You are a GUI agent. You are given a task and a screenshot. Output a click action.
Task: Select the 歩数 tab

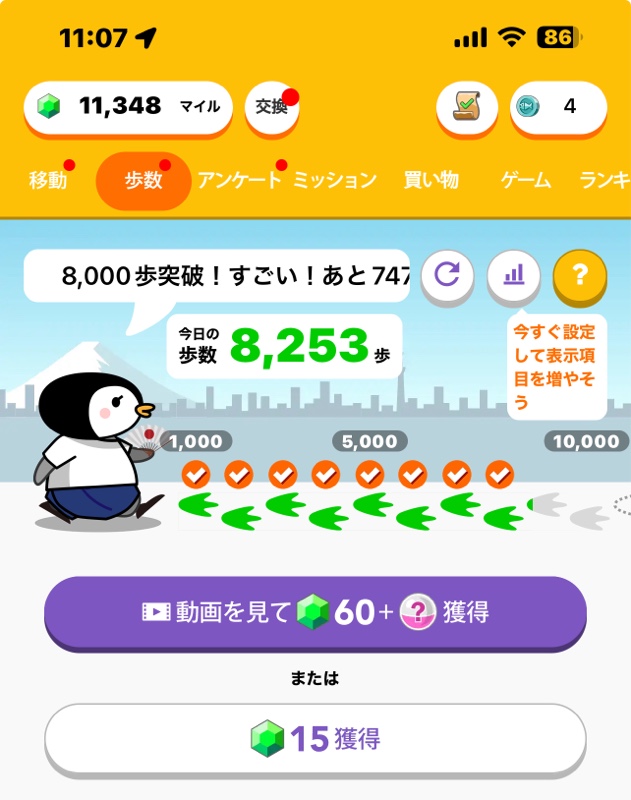point(143,181)
